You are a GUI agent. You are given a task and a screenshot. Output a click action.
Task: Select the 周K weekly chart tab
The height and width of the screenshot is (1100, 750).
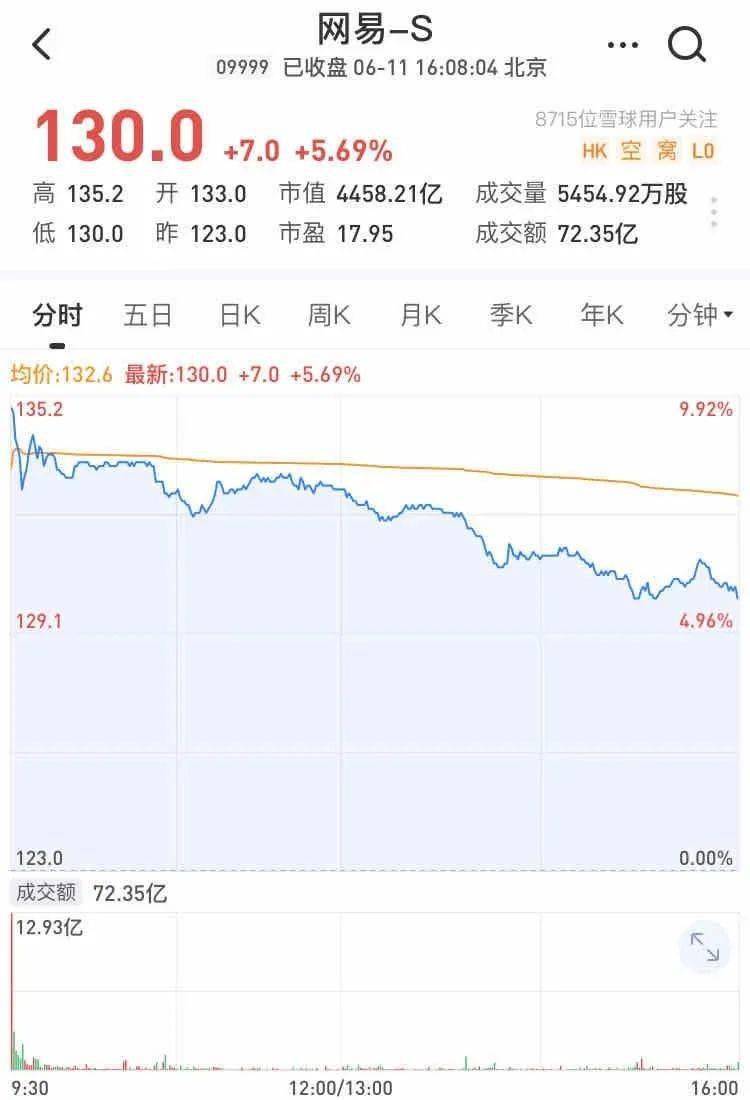coord(330,315)
